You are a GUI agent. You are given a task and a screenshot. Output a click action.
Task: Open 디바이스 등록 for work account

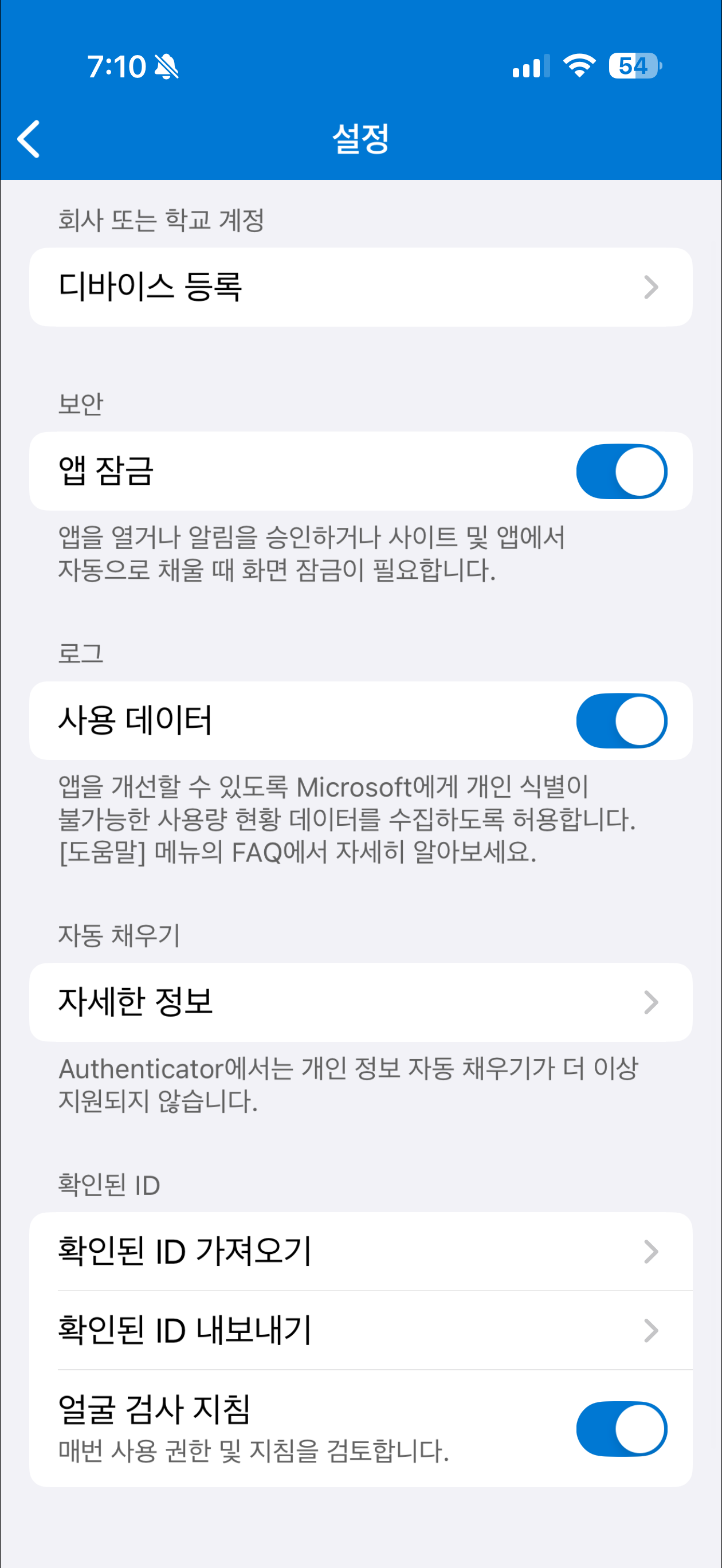coord(183,287)
